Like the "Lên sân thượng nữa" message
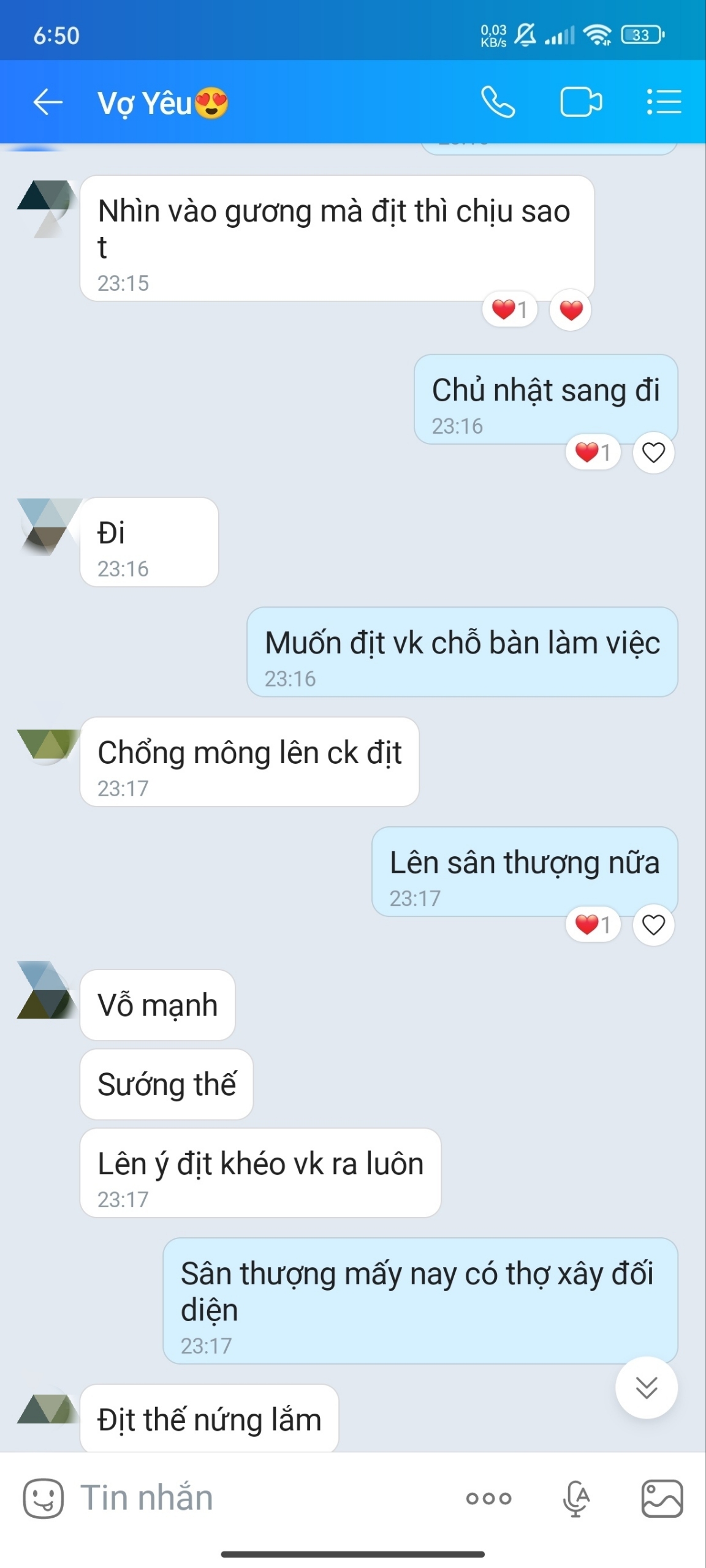 [x=653, y=925]
